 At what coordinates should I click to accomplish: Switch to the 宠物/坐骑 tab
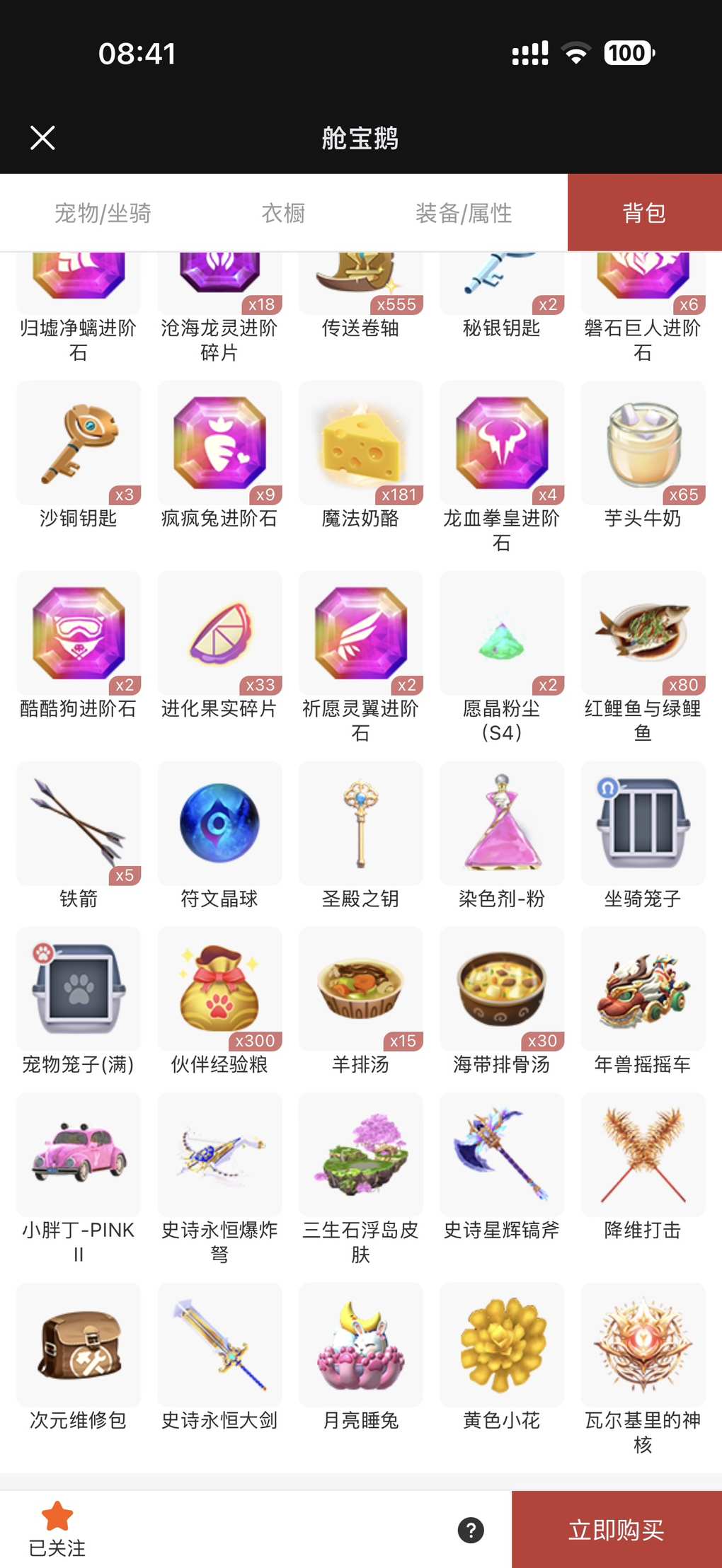[x=103, y=213]
